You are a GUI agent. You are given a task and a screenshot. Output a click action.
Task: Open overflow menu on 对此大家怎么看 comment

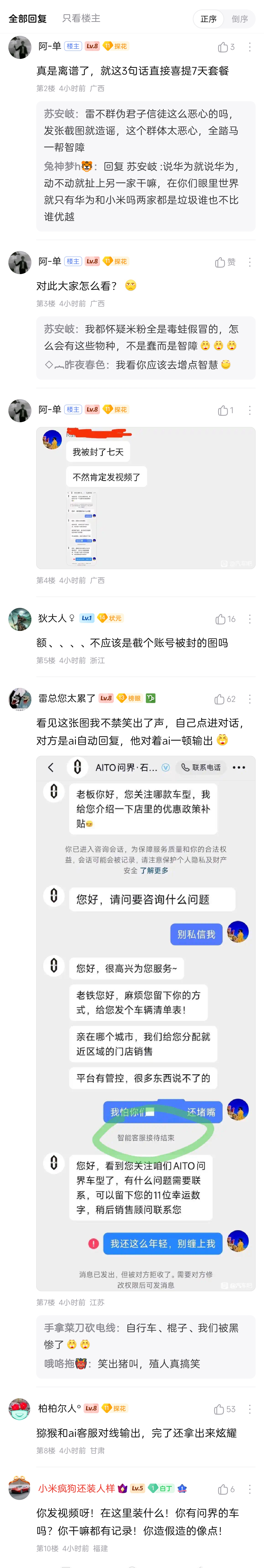249,262
